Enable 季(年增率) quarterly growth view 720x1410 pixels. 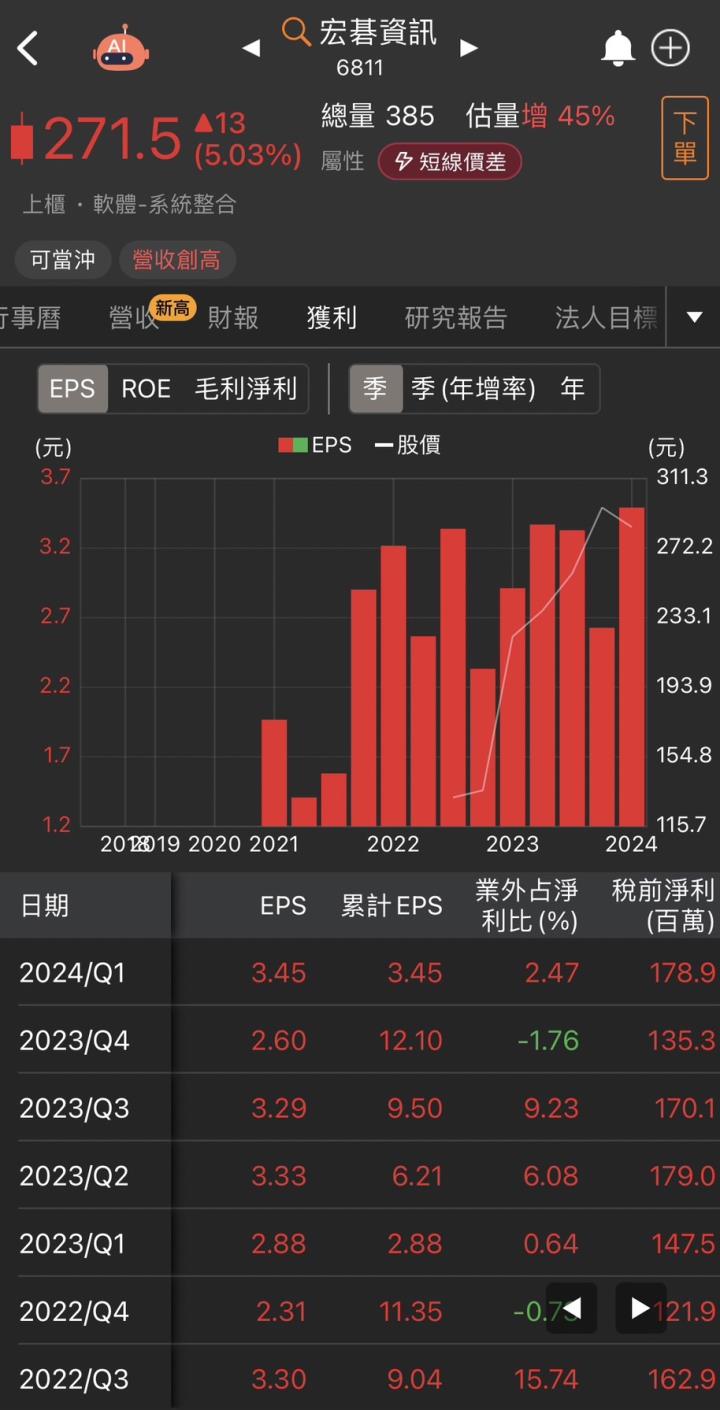(472, 389)
